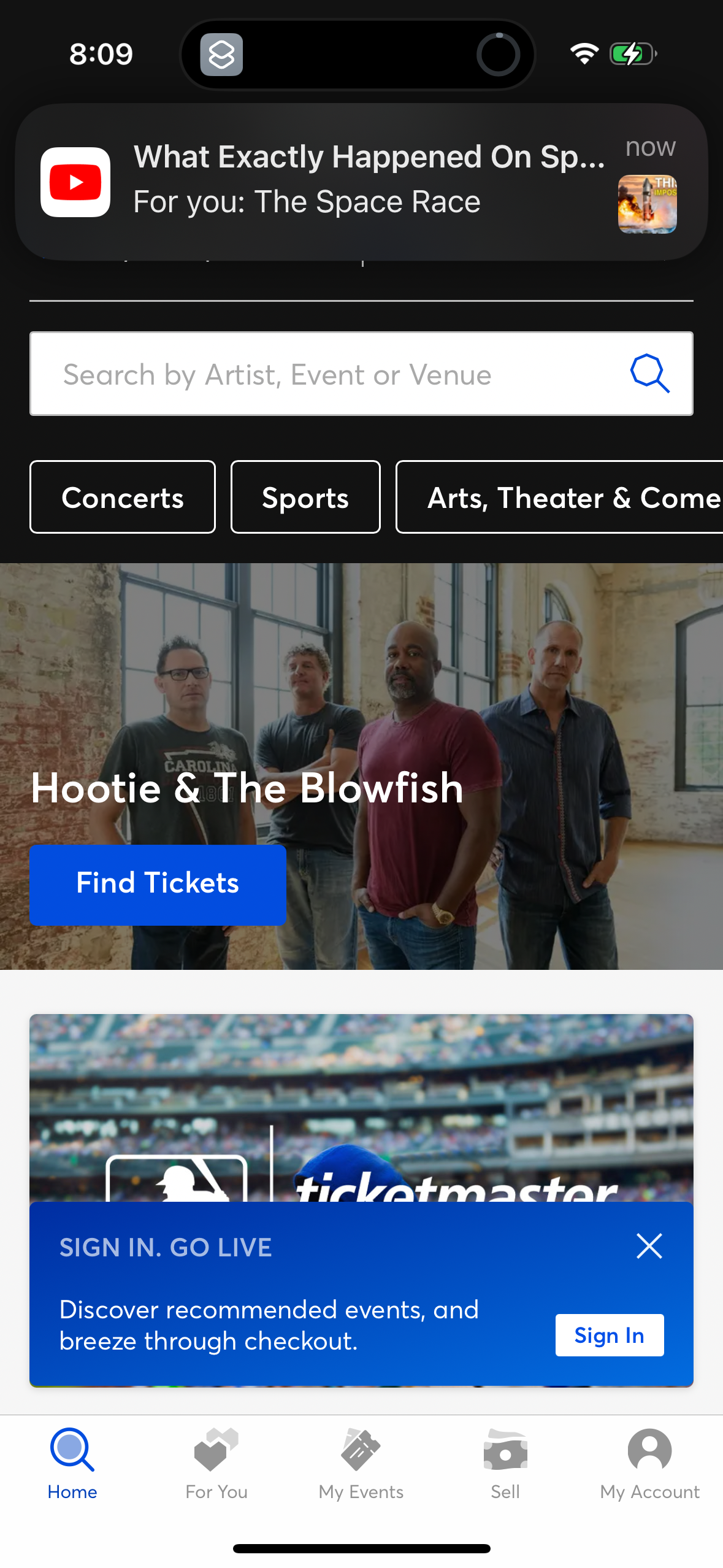The width and height of the screenshot is (723, 1568).
Task: Dismiss the SIGN IN. GO LIVE banner
Action: pos(649,1247)
